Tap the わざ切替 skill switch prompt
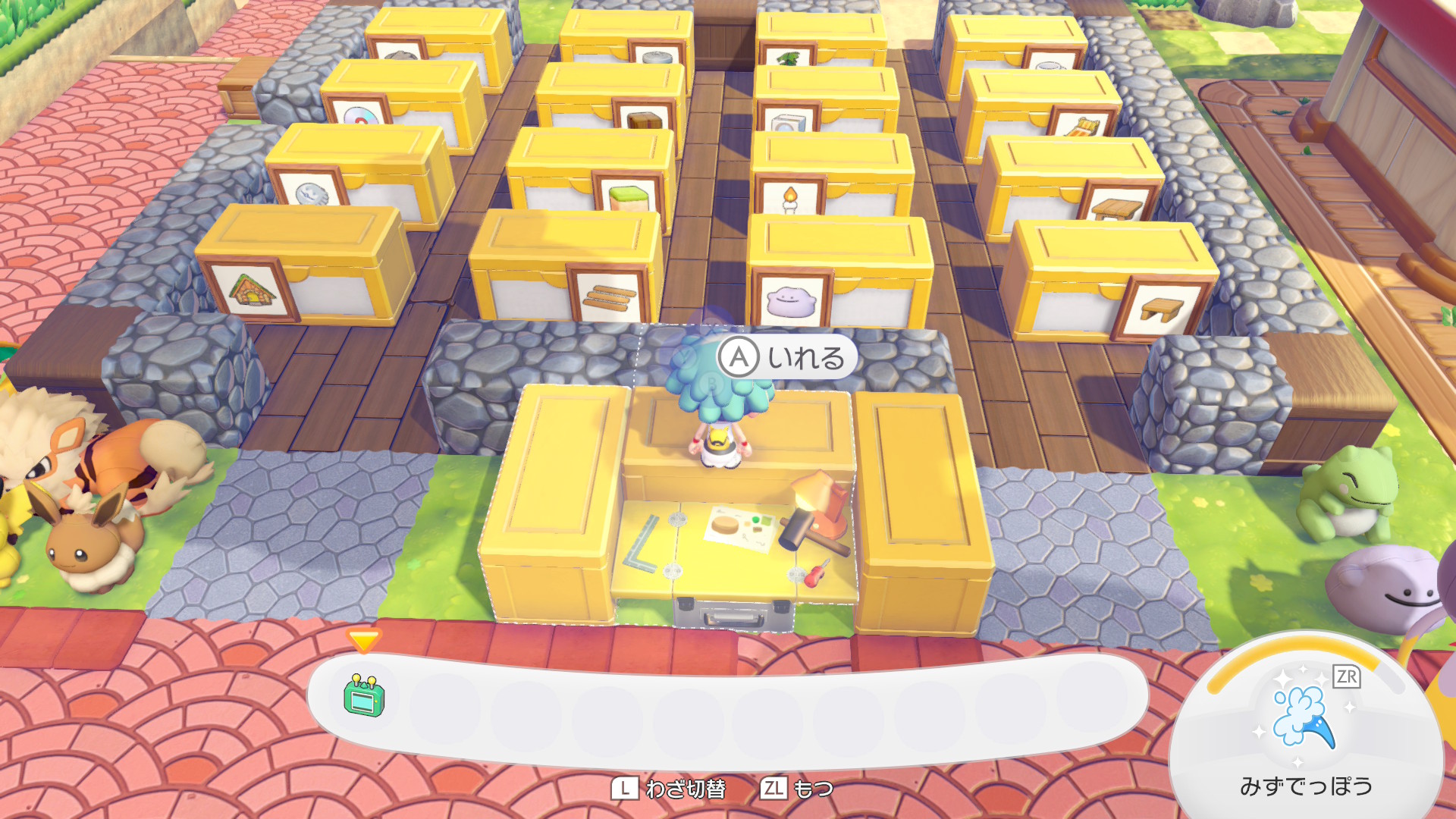This screenshot has width=1456, height=819. click(x=669, y=789)
